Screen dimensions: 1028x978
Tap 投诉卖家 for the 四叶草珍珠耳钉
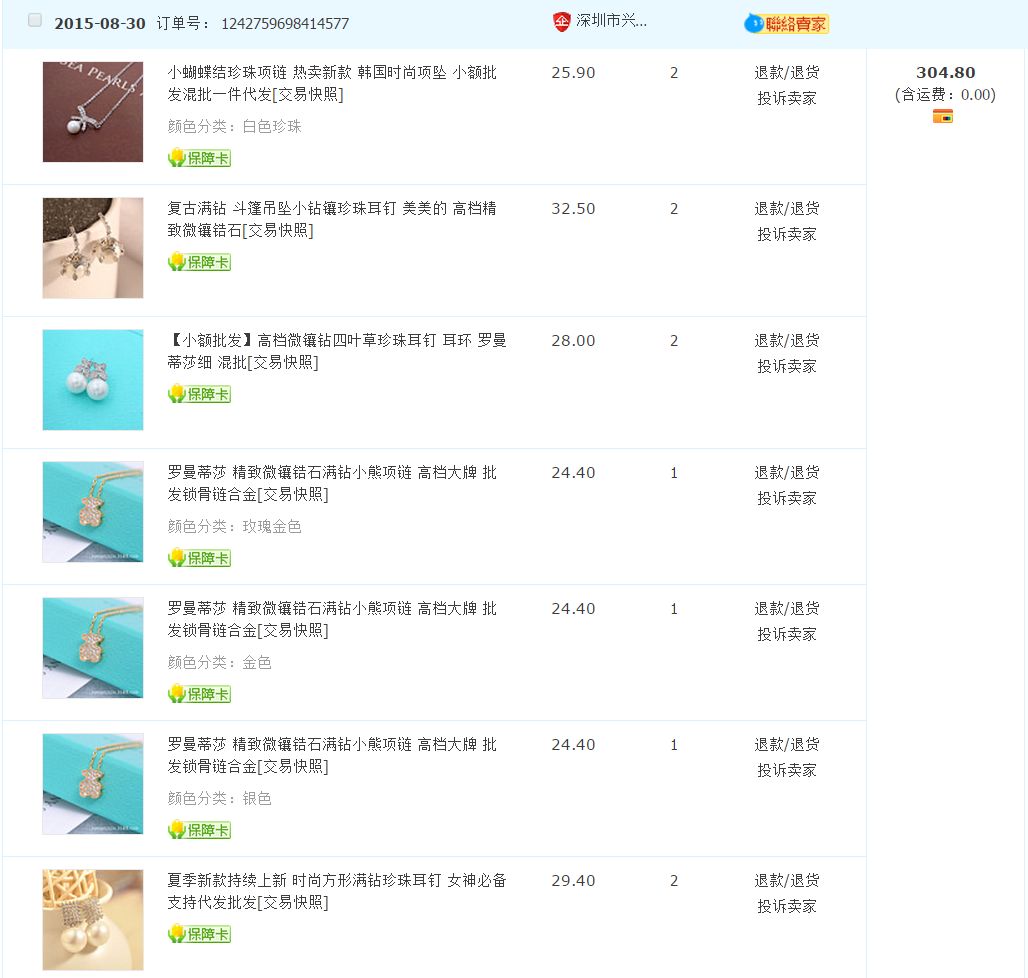(x=786, y=367)
